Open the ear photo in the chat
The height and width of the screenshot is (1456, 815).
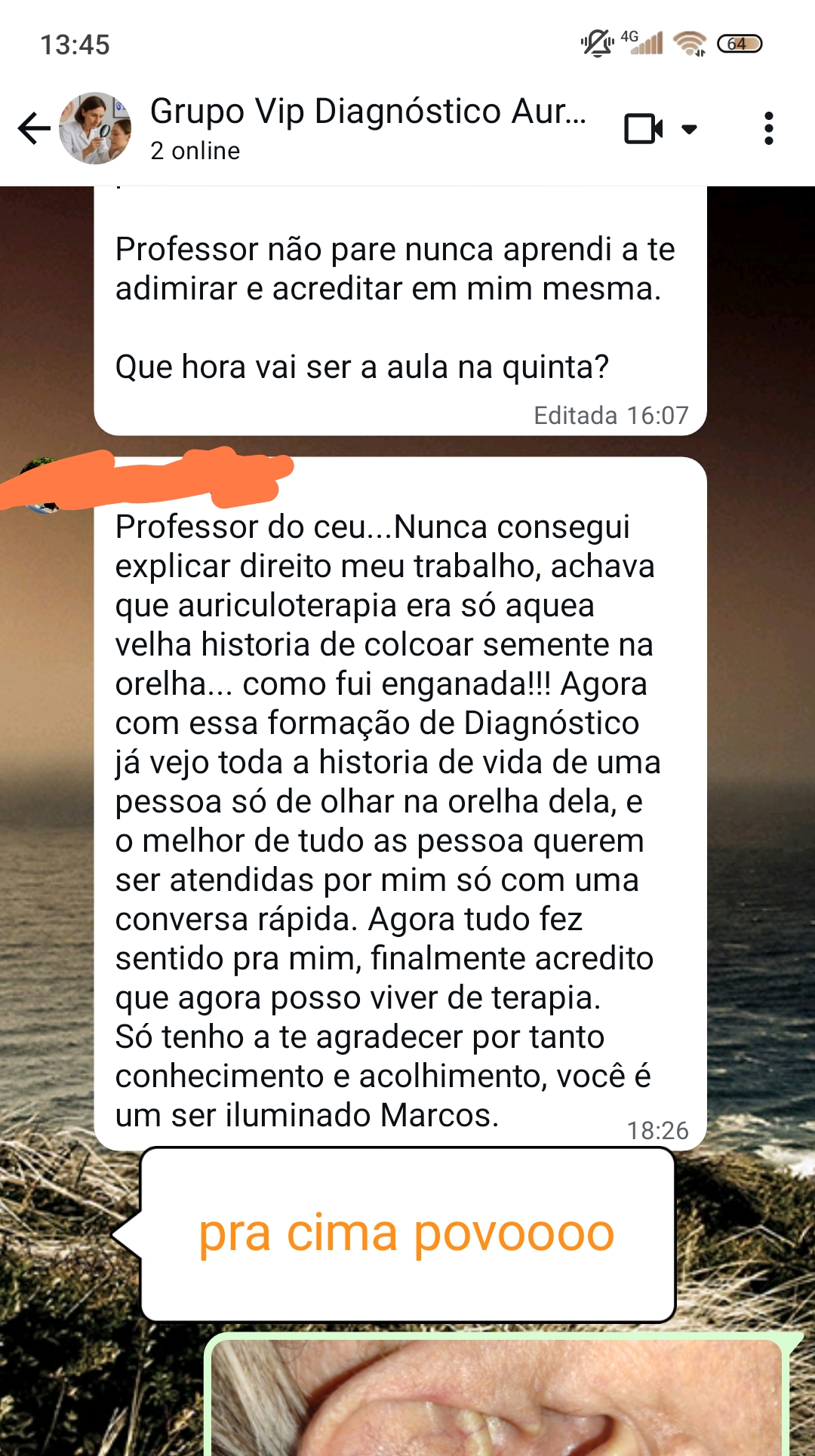(498, 1397)
